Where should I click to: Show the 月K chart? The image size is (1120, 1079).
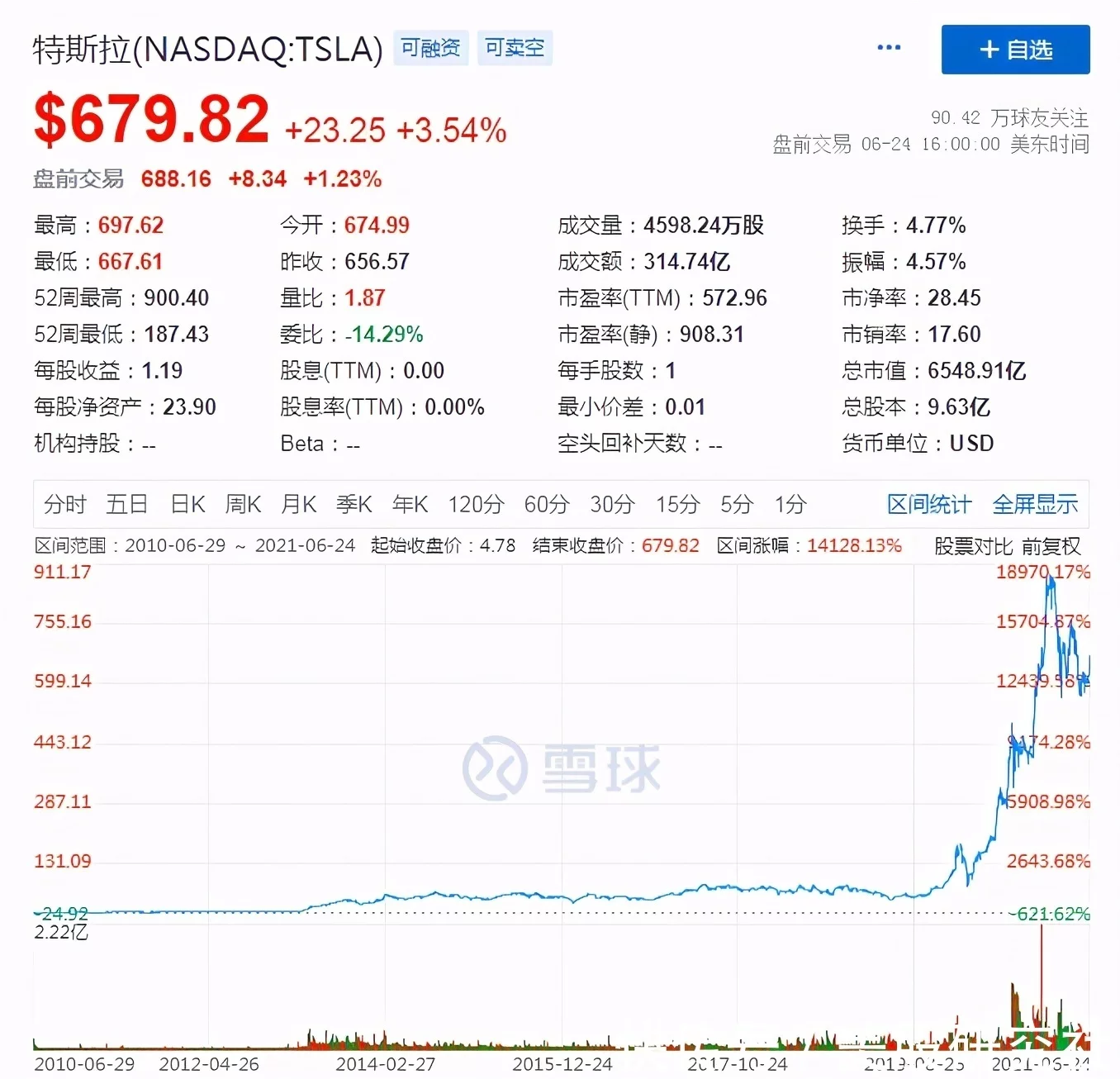point(298,504)
